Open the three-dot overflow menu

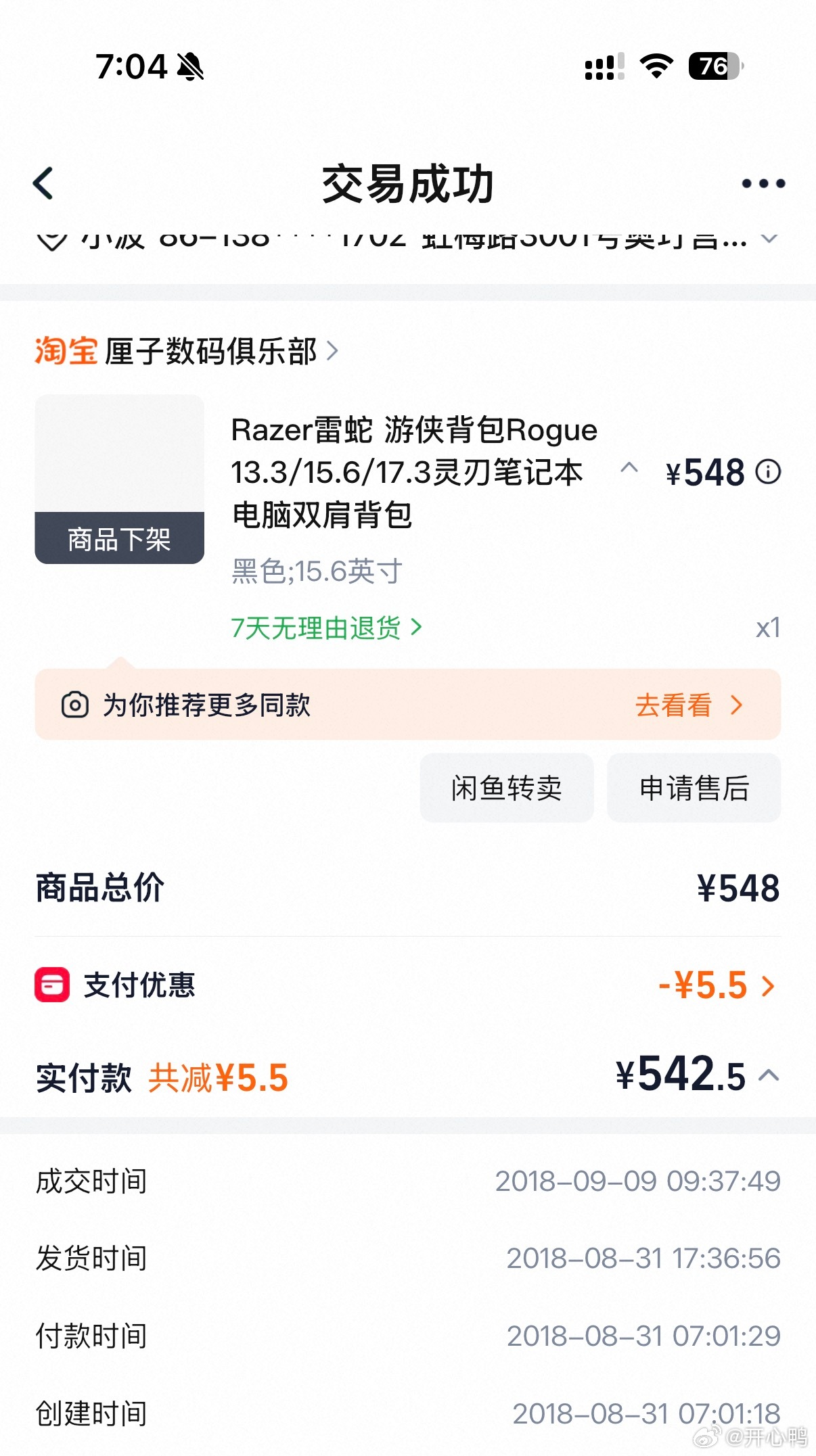763,183
